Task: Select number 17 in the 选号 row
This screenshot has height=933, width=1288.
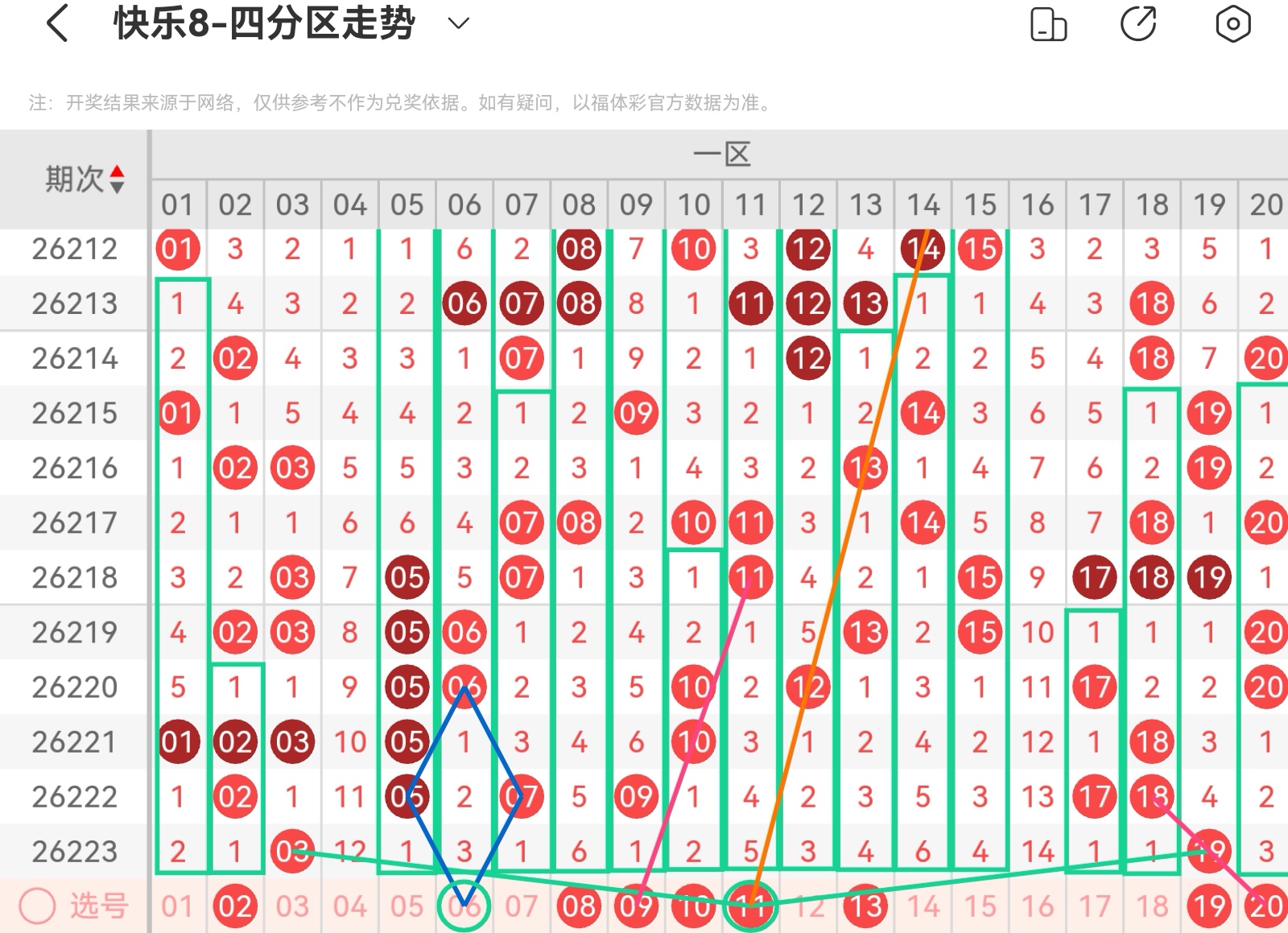Action: click(x=1095, y=906)
